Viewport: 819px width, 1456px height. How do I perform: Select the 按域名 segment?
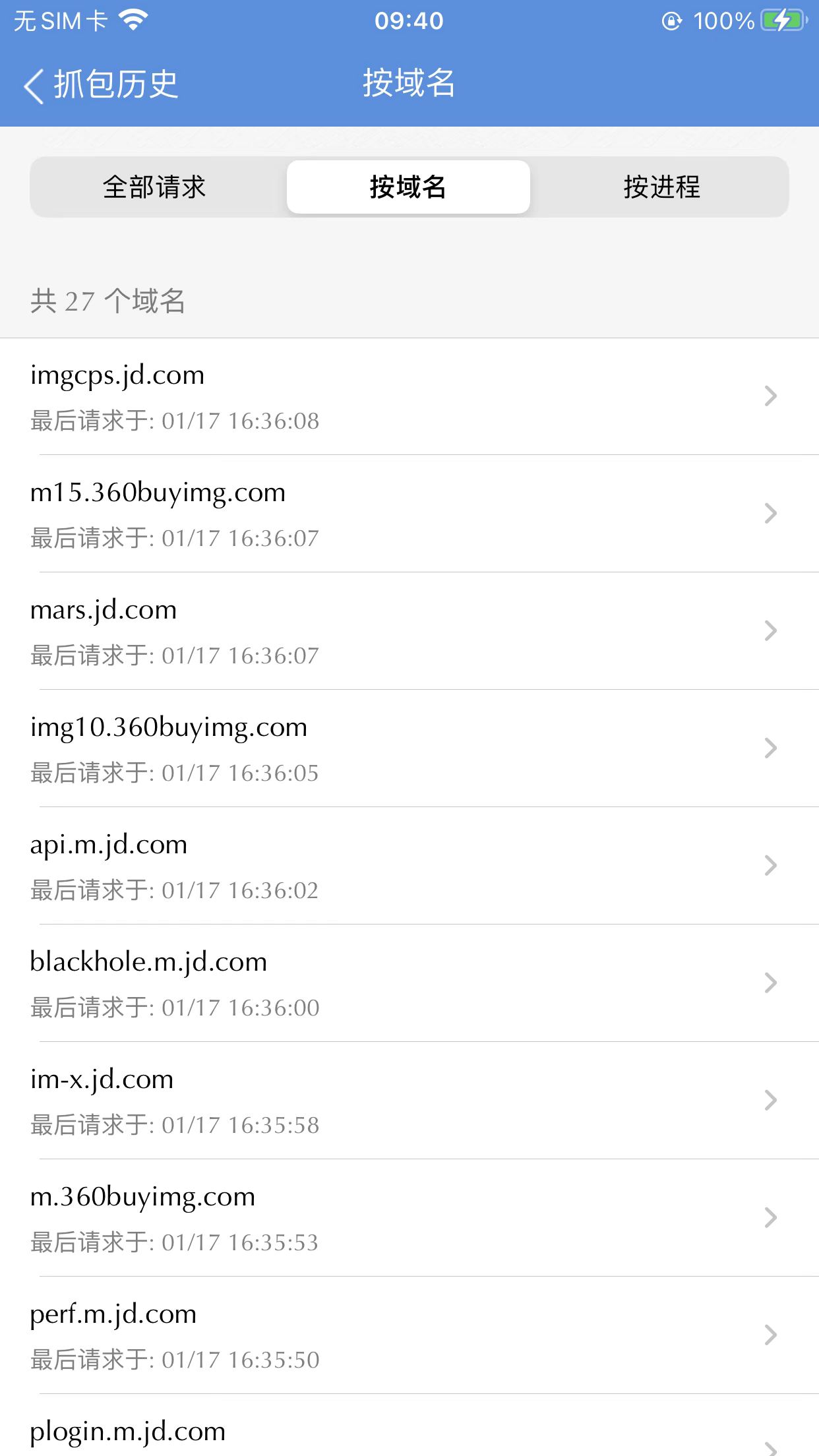[408, 187]
